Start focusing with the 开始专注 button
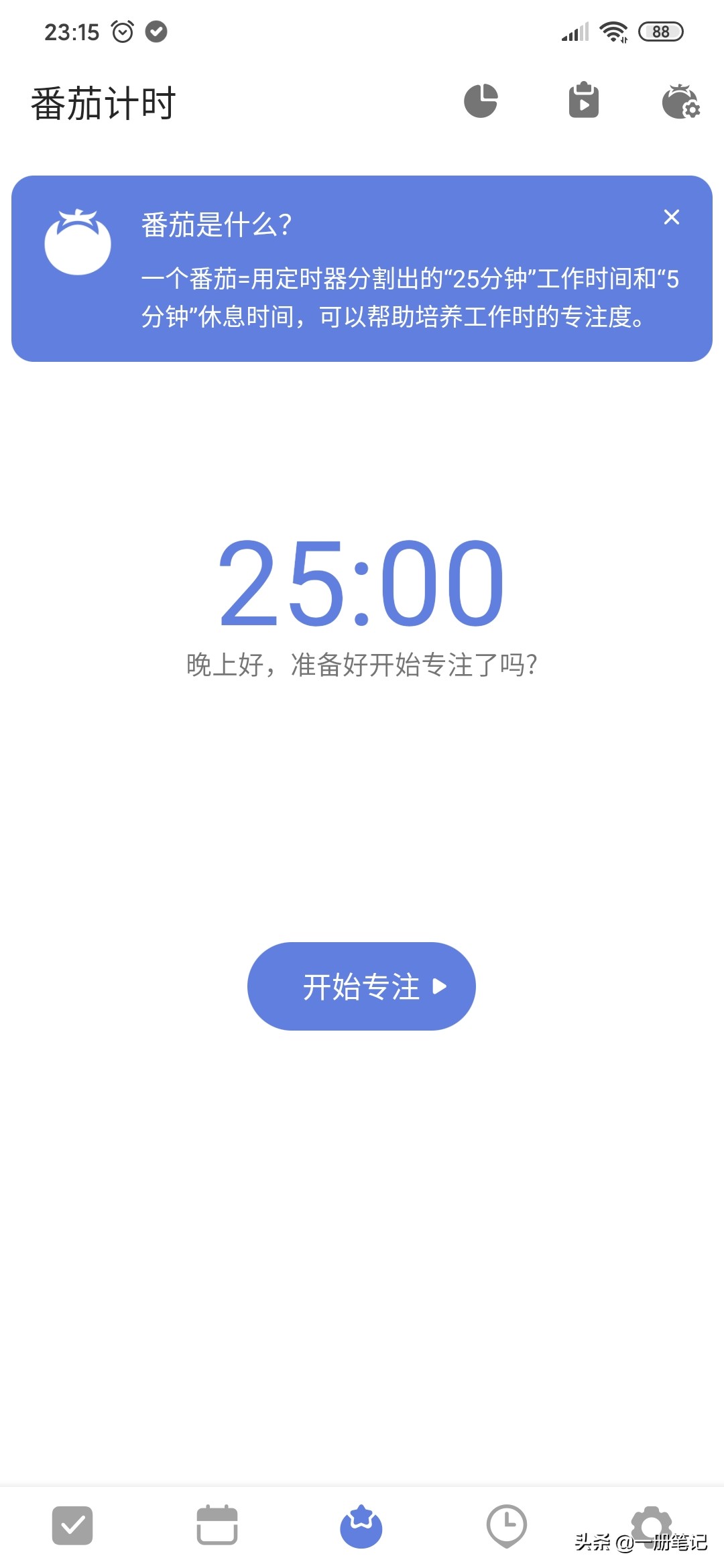724x1568 pixels. 361,986
